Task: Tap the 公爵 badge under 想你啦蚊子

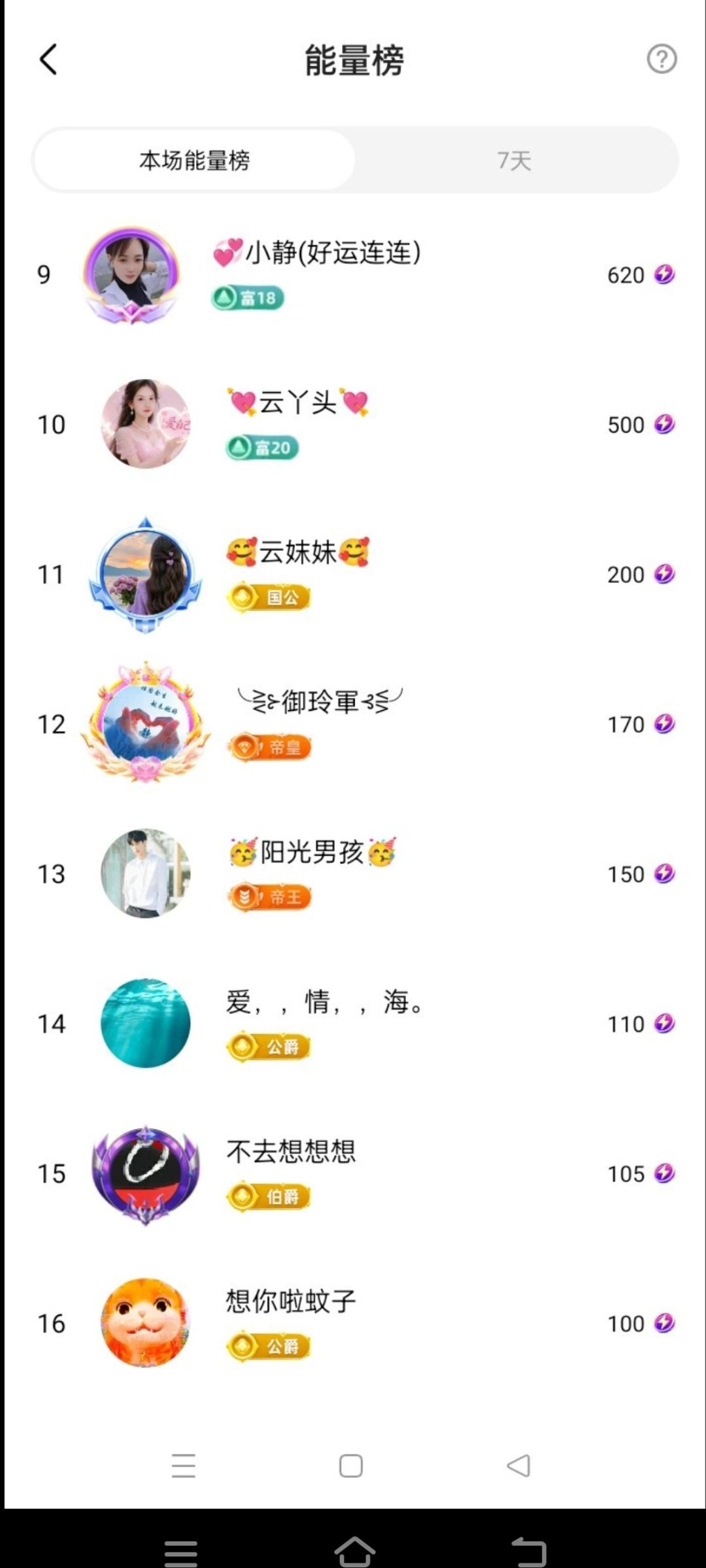Action: point(269,1346)
